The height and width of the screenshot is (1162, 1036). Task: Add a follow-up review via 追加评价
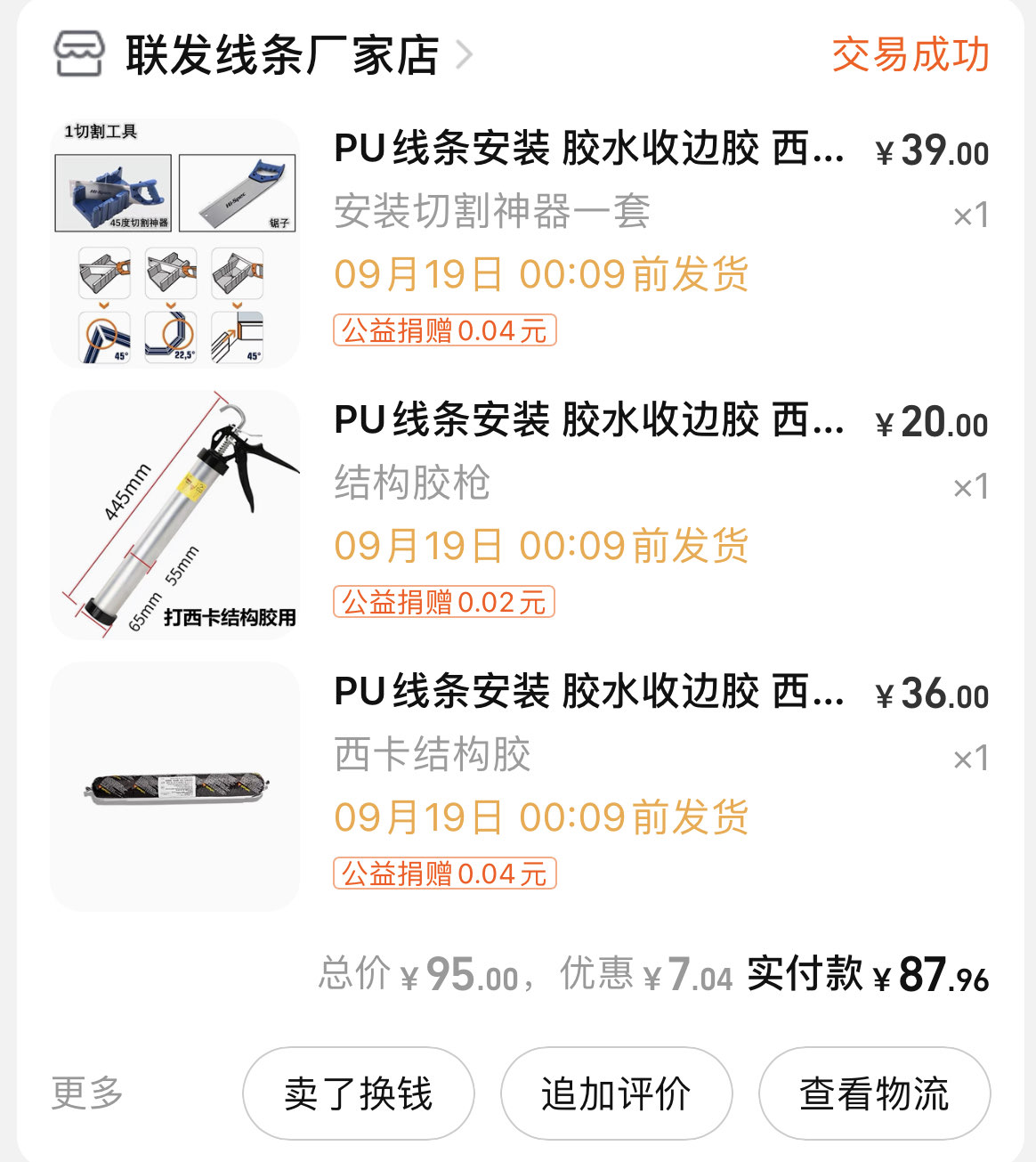(x=616, y=1093)
